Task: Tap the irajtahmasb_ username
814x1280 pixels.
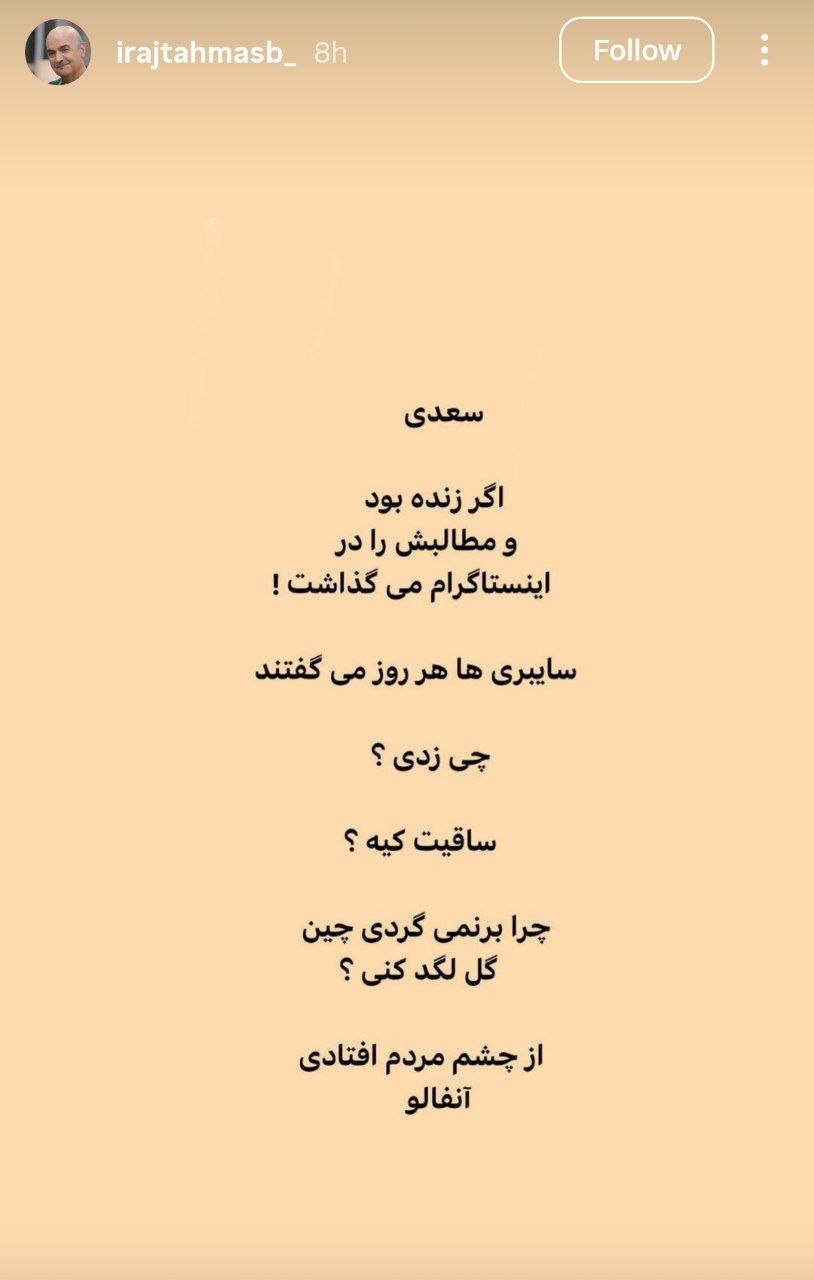Action: (205, 52)
